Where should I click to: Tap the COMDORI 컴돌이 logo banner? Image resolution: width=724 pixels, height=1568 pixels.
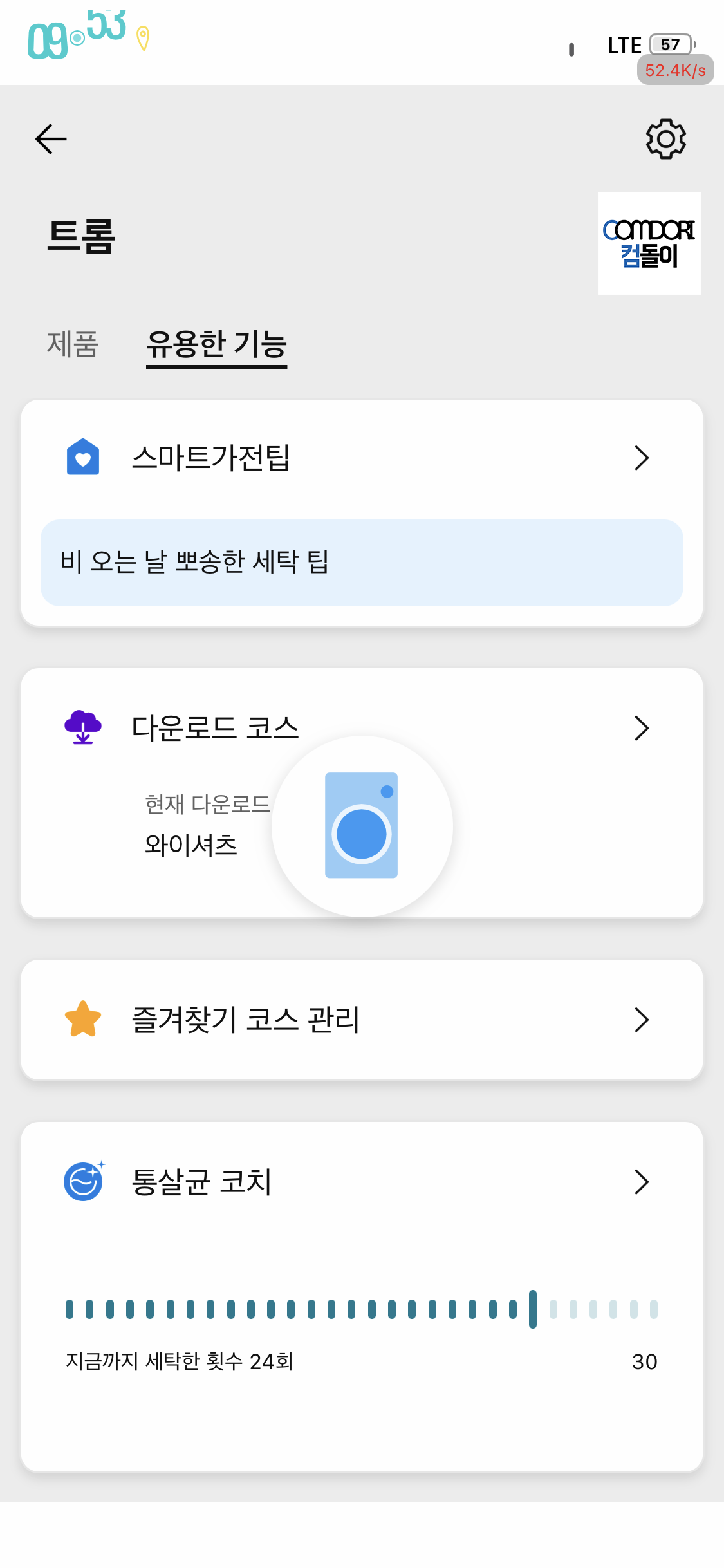[x=649, y=243]
